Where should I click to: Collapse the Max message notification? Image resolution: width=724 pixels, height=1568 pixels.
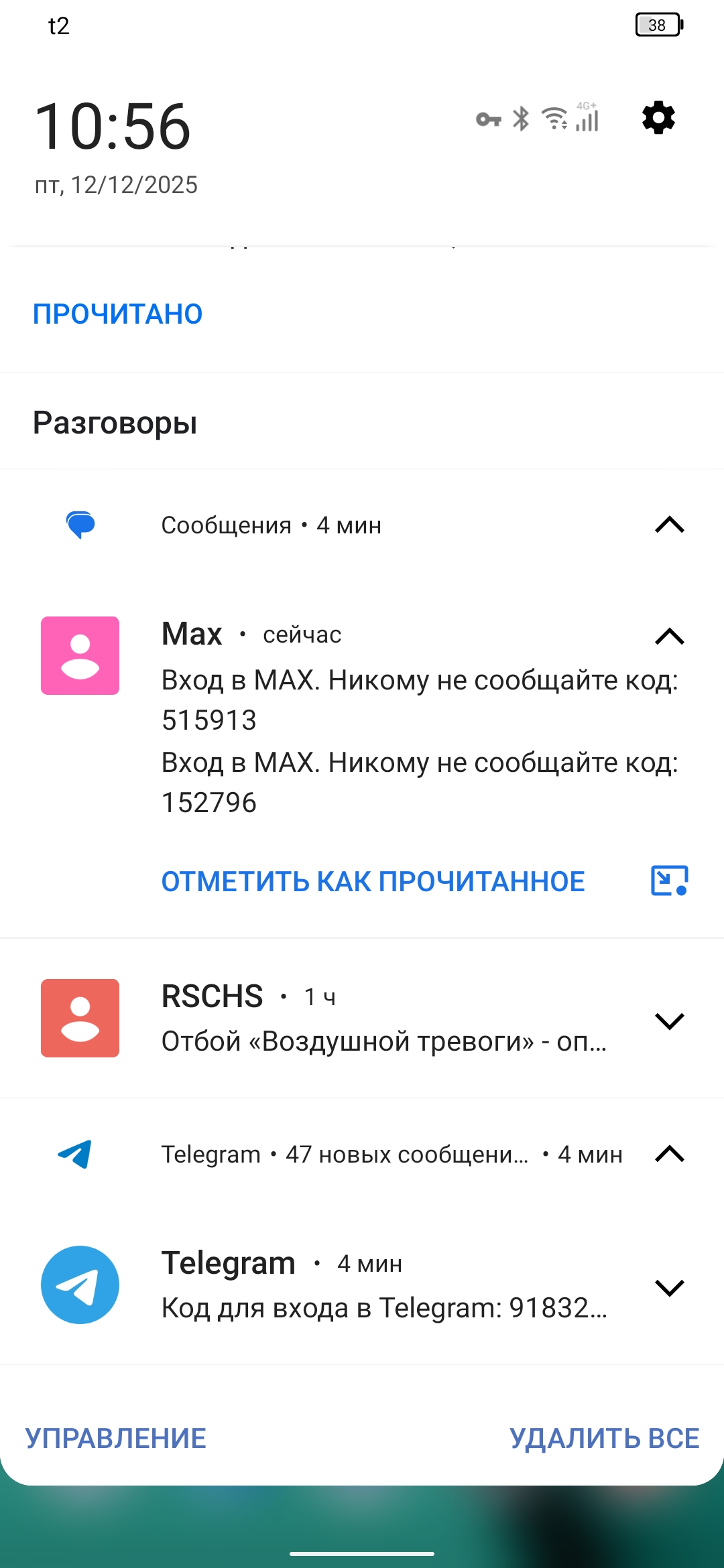(669, 636)
